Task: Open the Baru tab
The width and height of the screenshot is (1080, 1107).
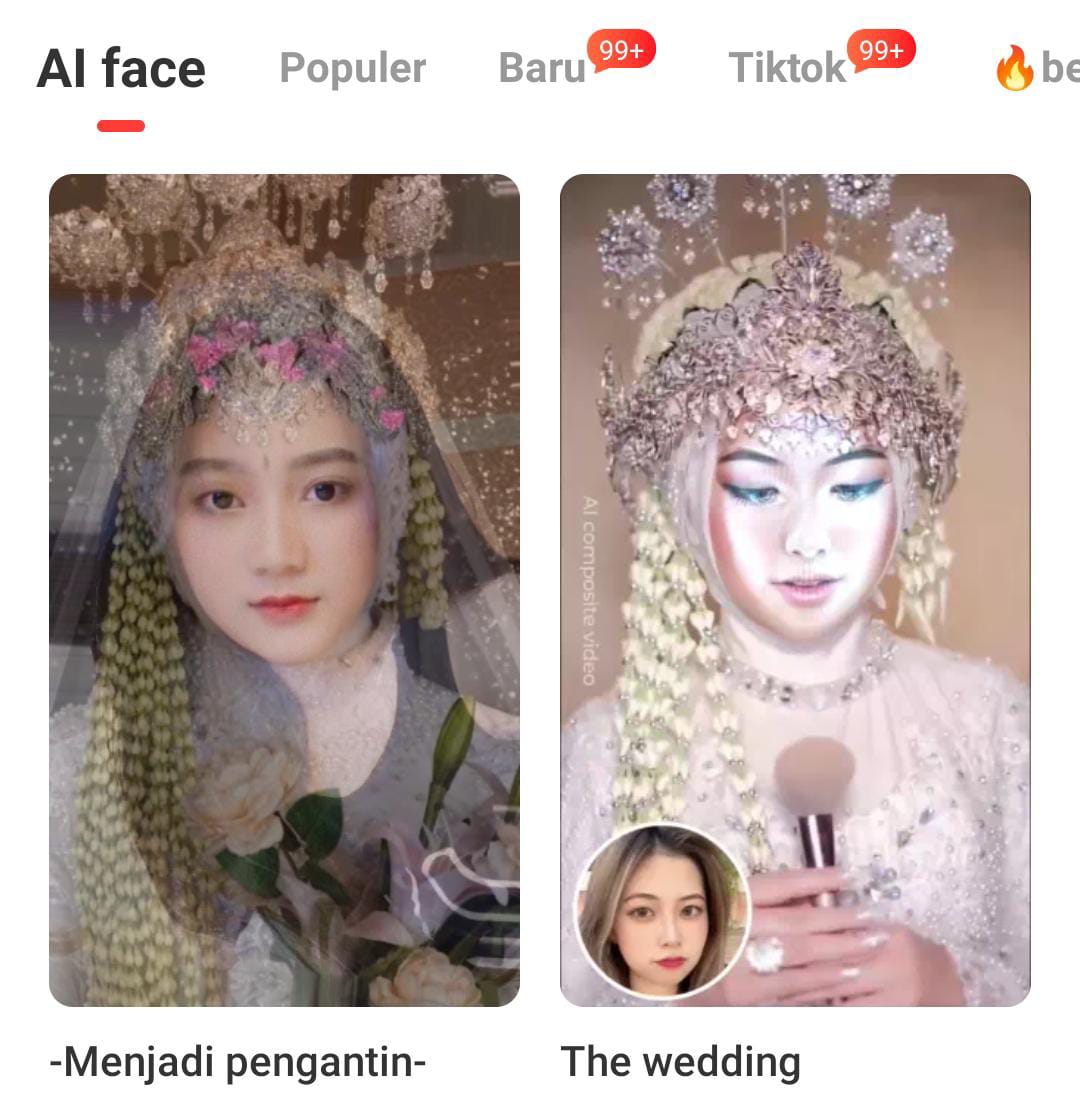Action: (x=543, y=70)
